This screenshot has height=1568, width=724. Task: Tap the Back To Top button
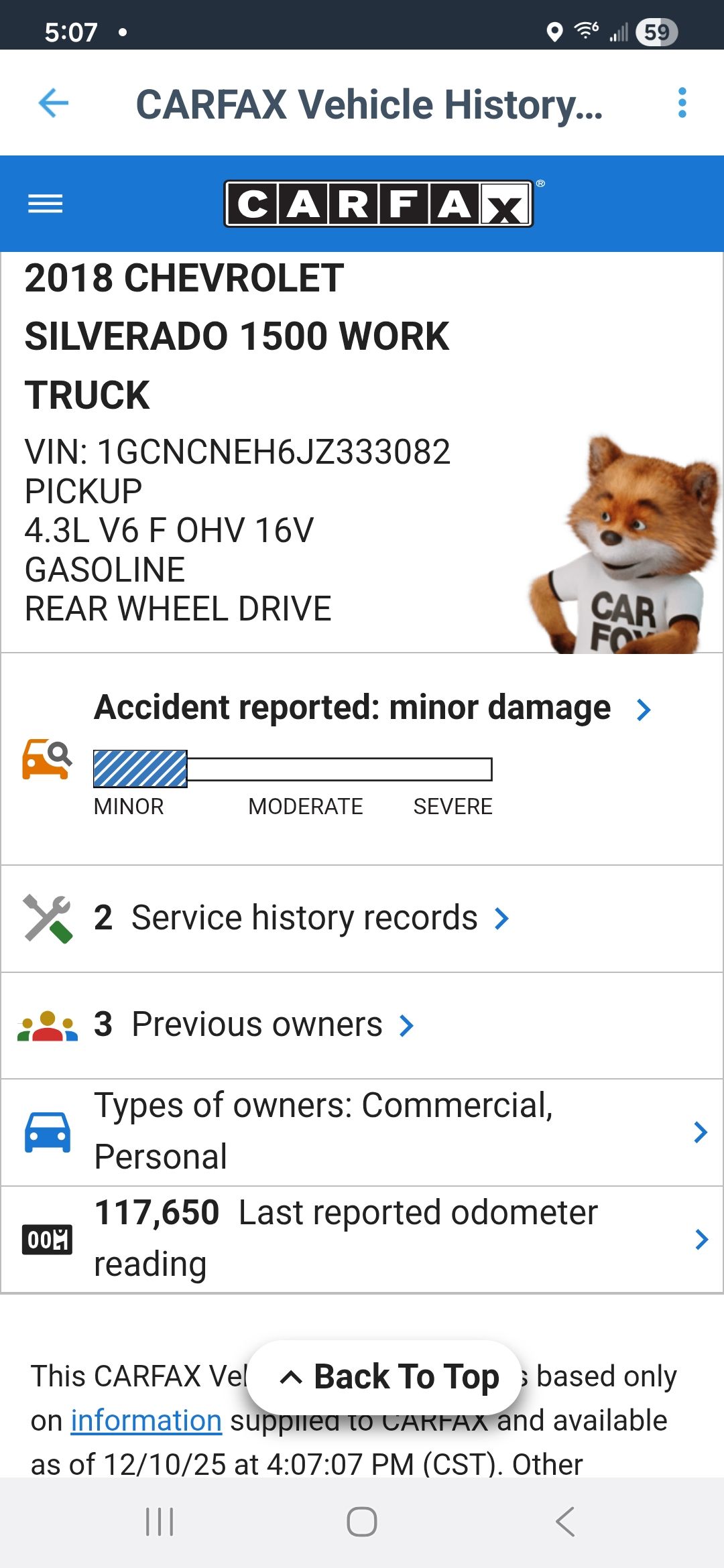pyautogui.click(x=384, y=1378)
